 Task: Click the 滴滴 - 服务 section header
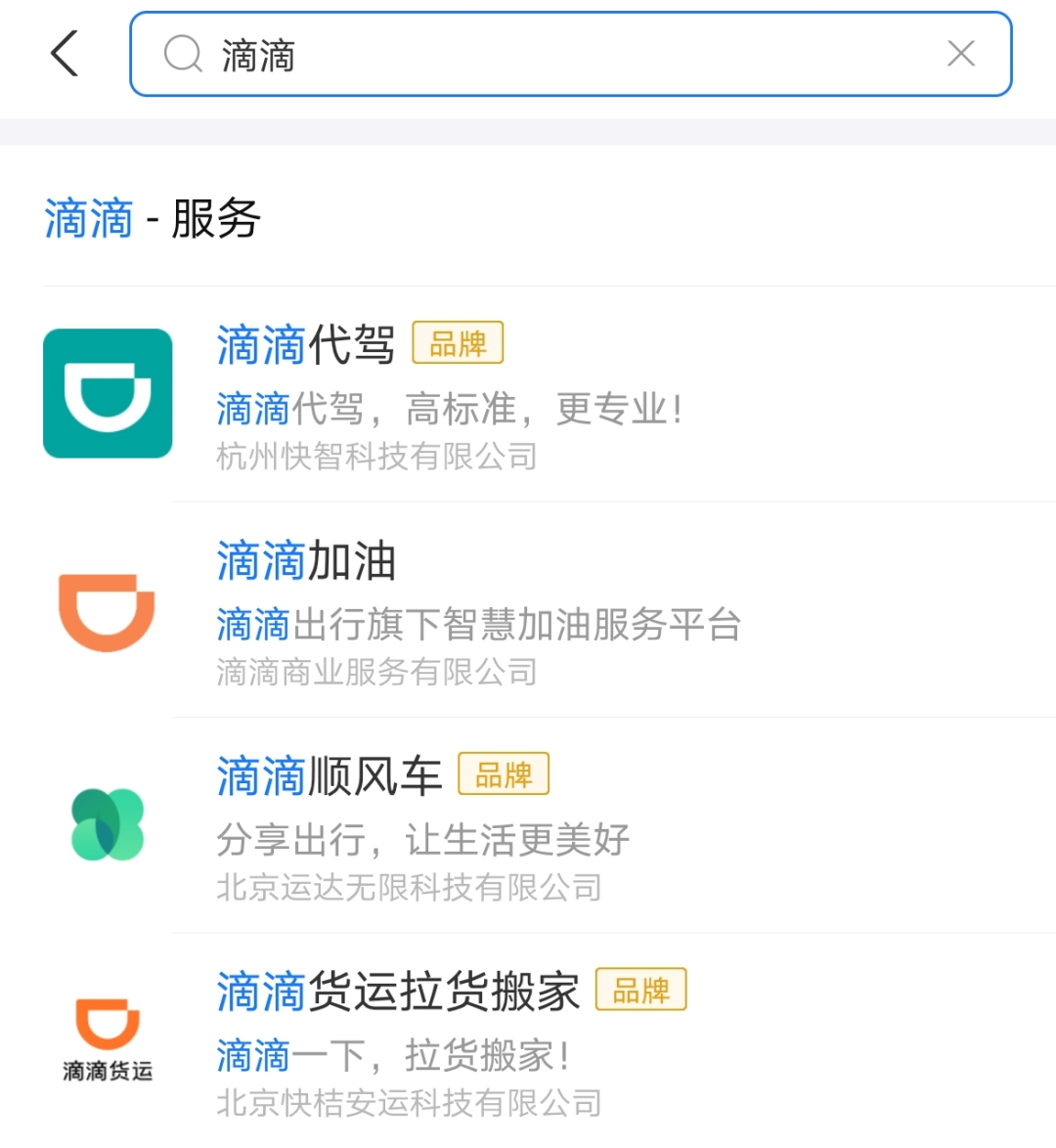(x=152, y=218)
